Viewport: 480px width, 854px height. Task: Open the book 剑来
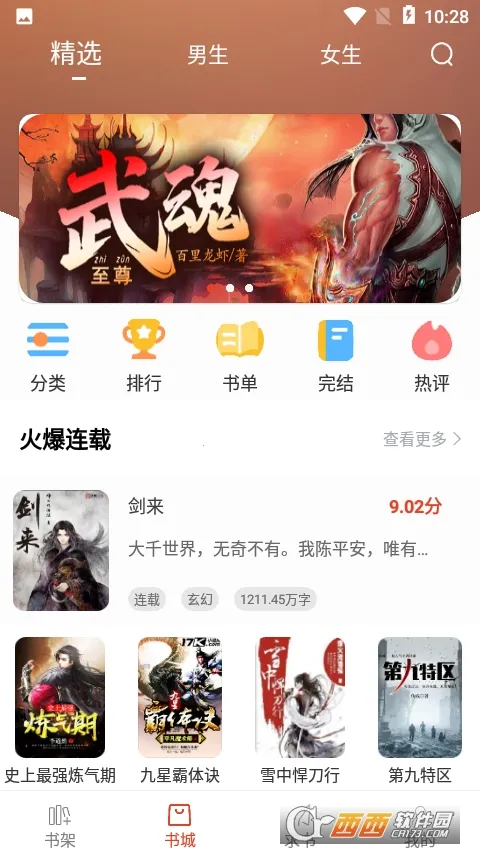click(240, 550)
